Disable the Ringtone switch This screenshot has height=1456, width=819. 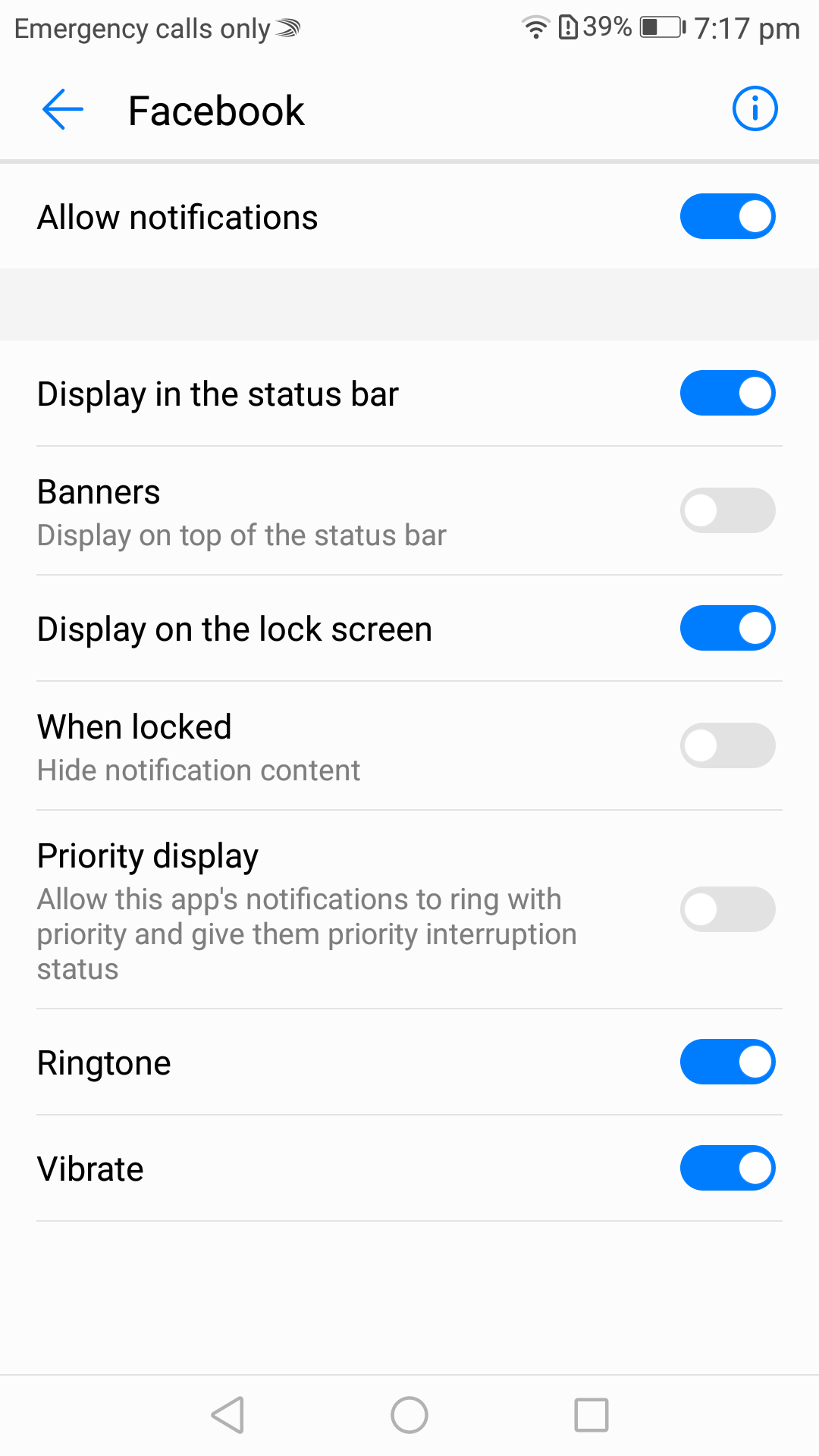coord(727,1062)
